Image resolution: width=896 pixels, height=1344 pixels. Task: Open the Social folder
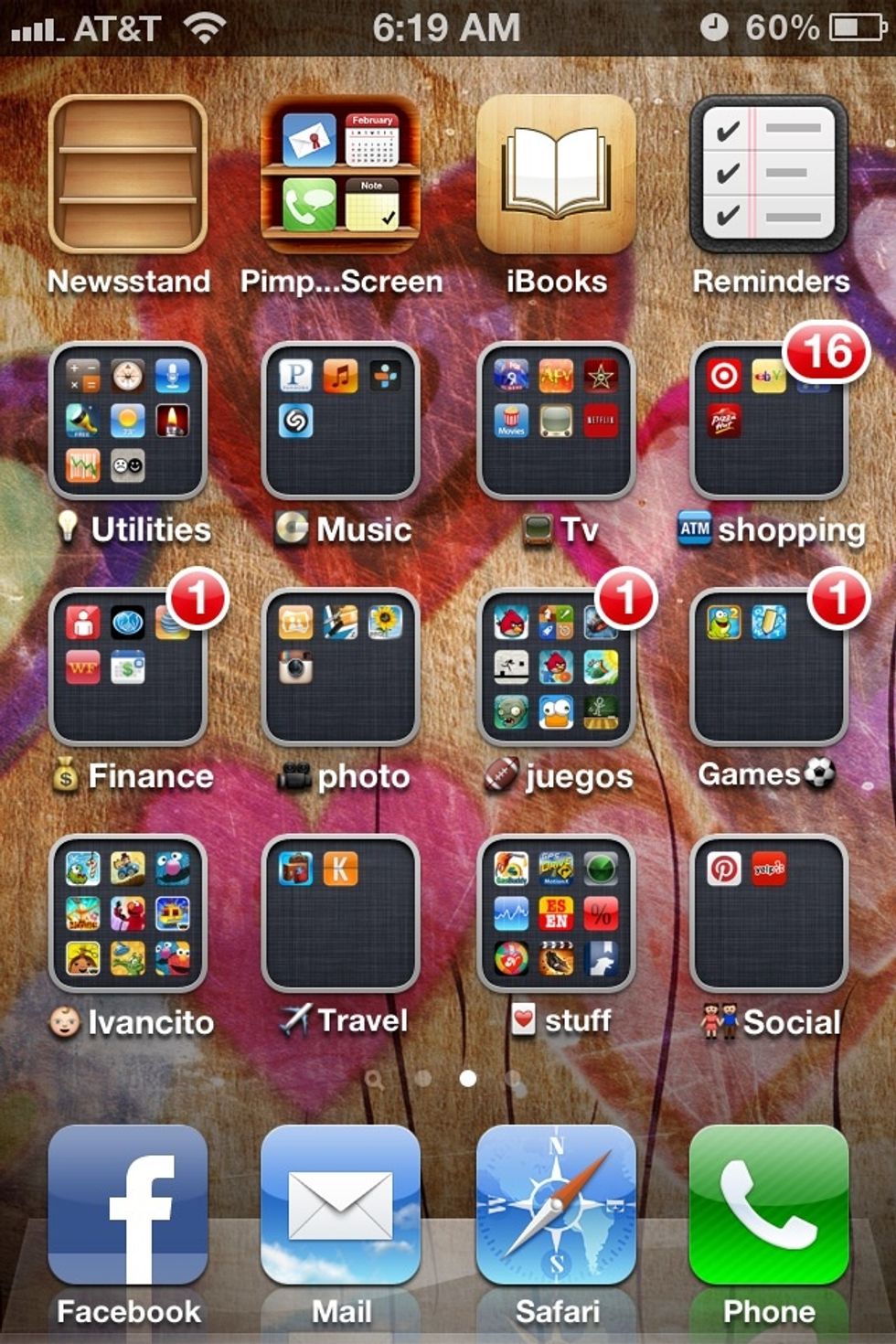(769, 914)
